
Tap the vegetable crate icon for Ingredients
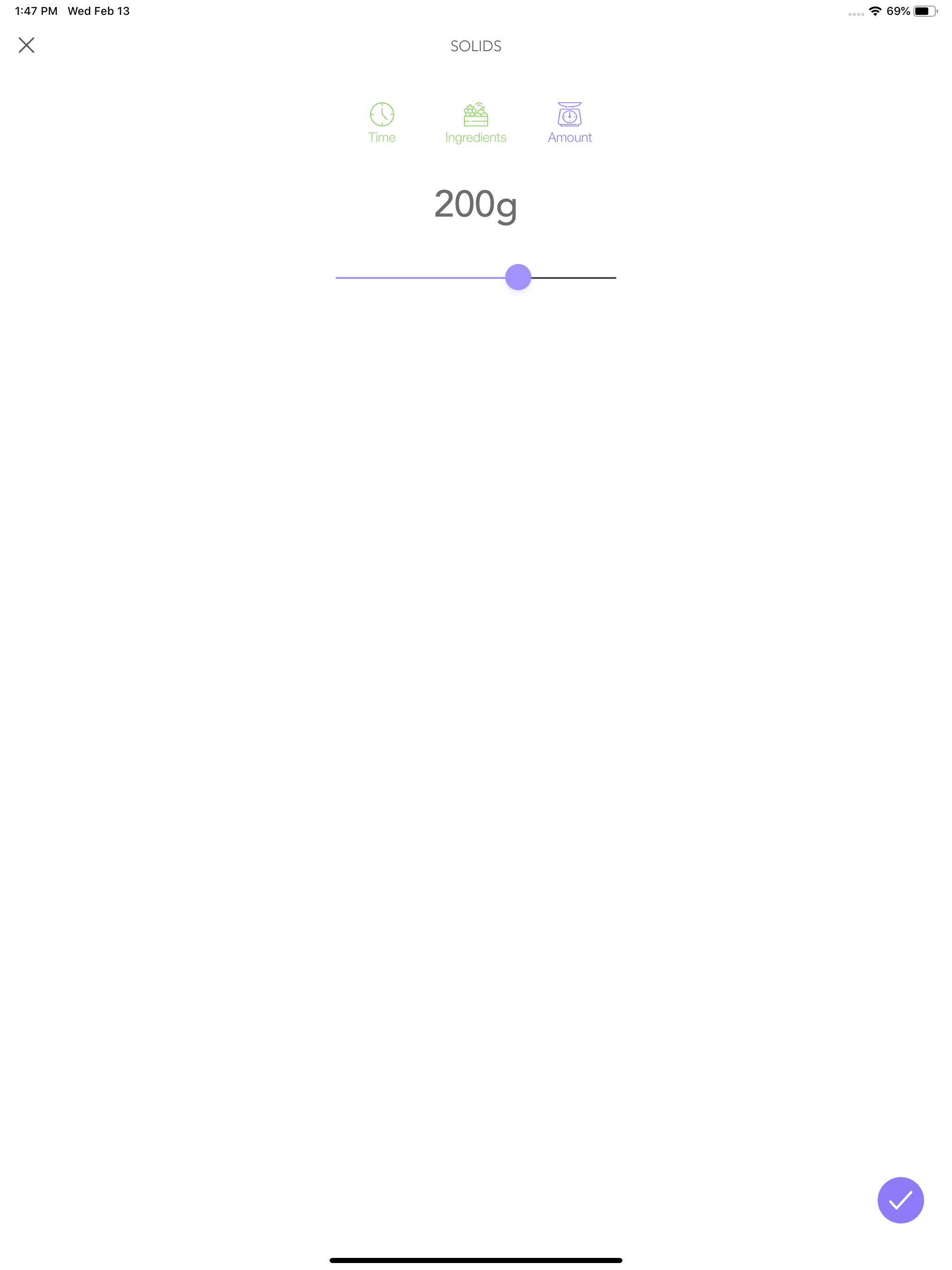(476, 114)
